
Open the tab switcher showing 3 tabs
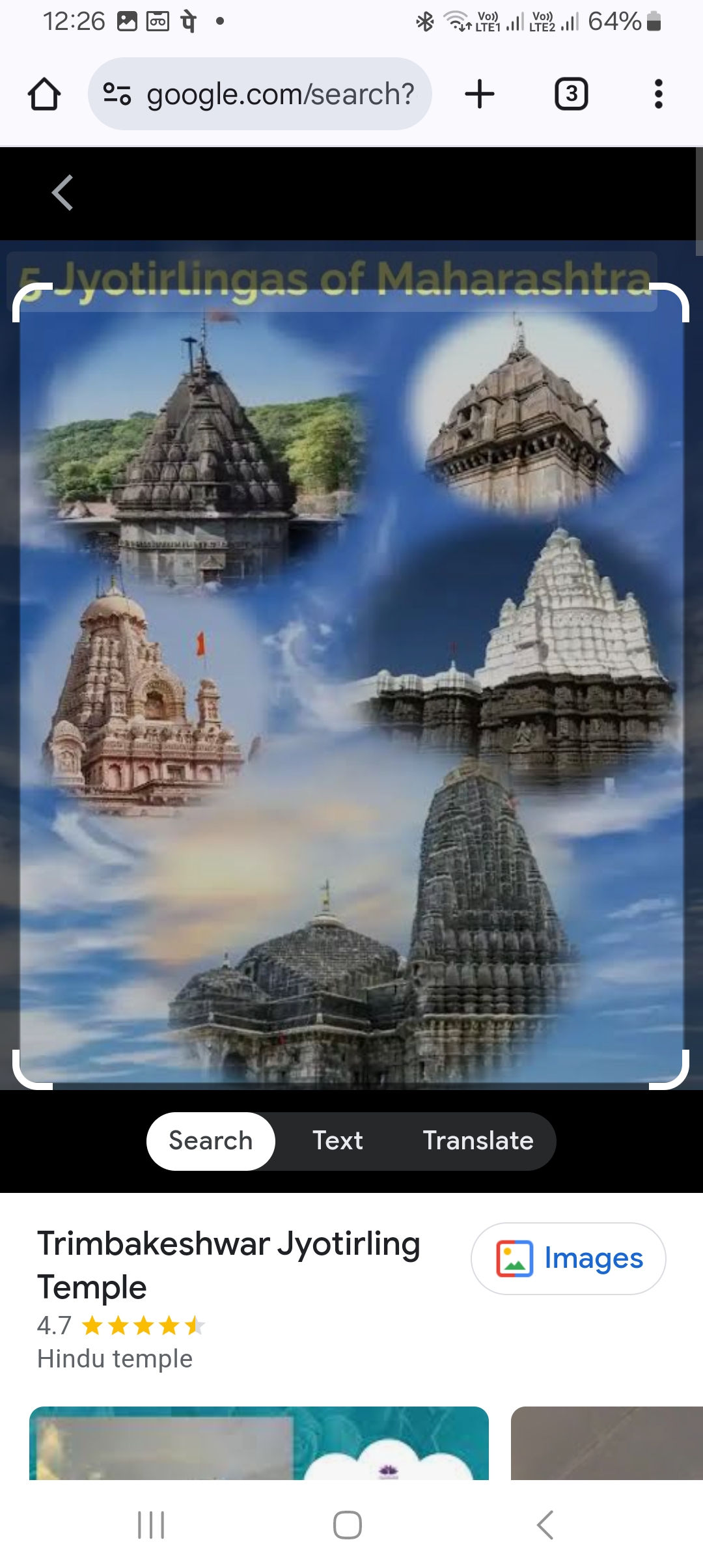(571, 94)
